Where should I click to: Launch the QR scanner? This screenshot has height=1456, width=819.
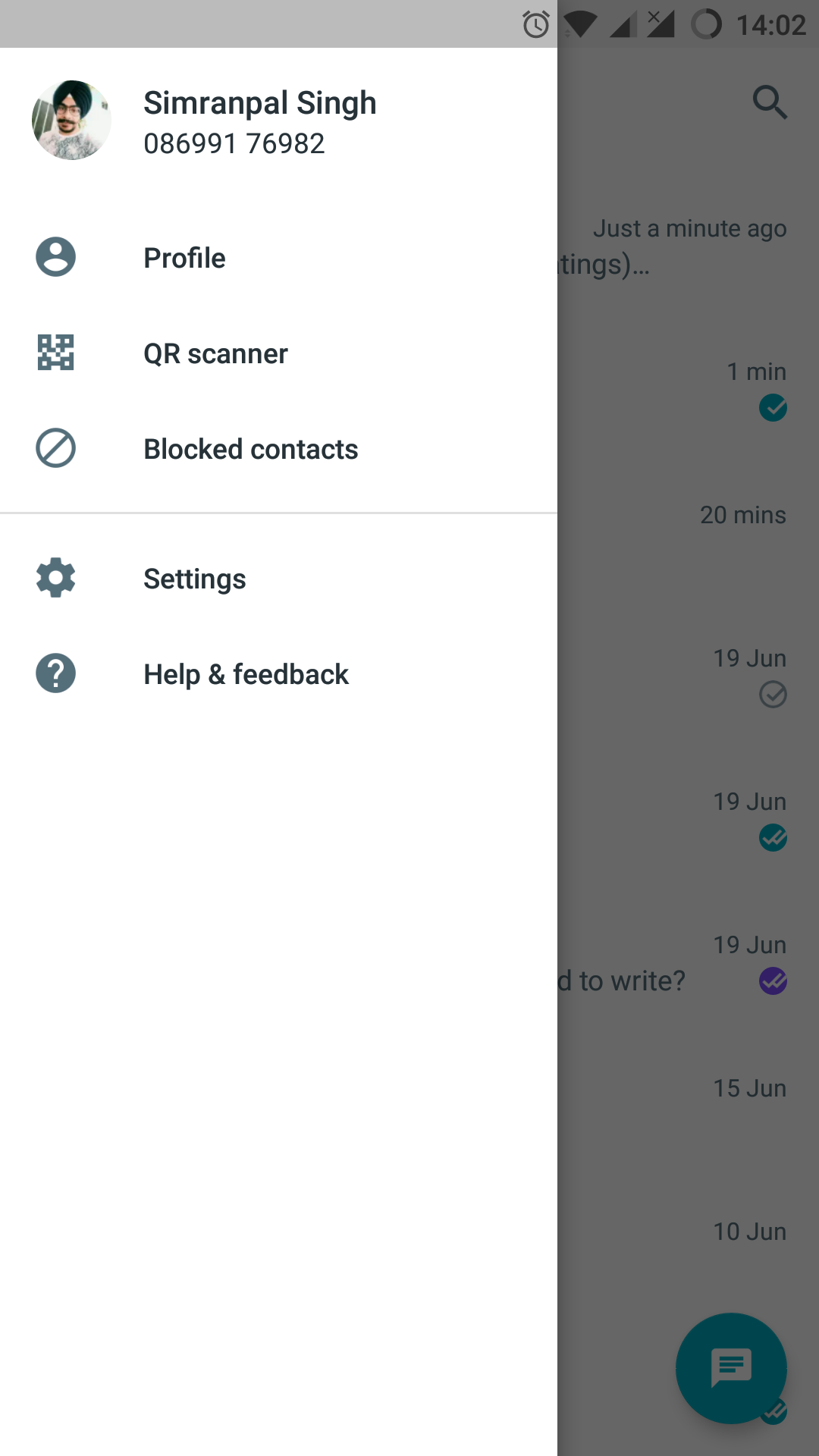(x=278, y=353)
